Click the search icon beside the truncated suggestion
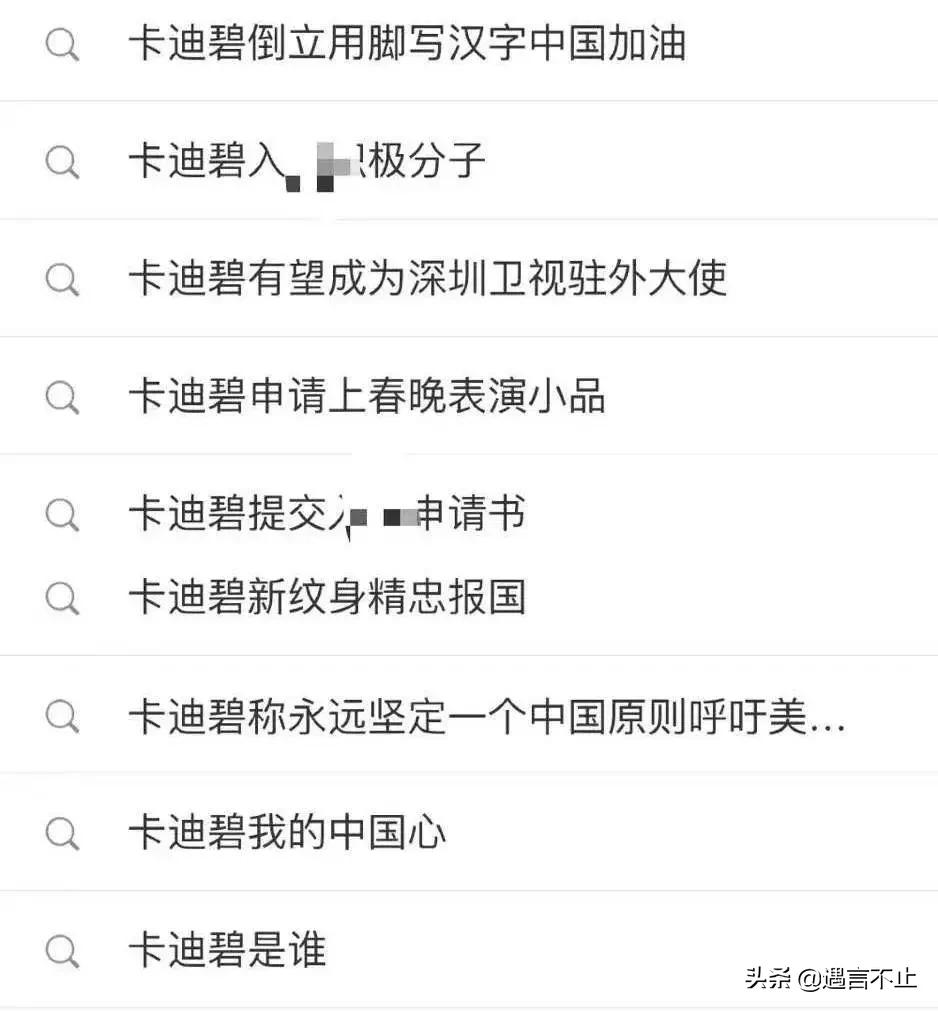Screen dimensions: 938x1011 62,715
